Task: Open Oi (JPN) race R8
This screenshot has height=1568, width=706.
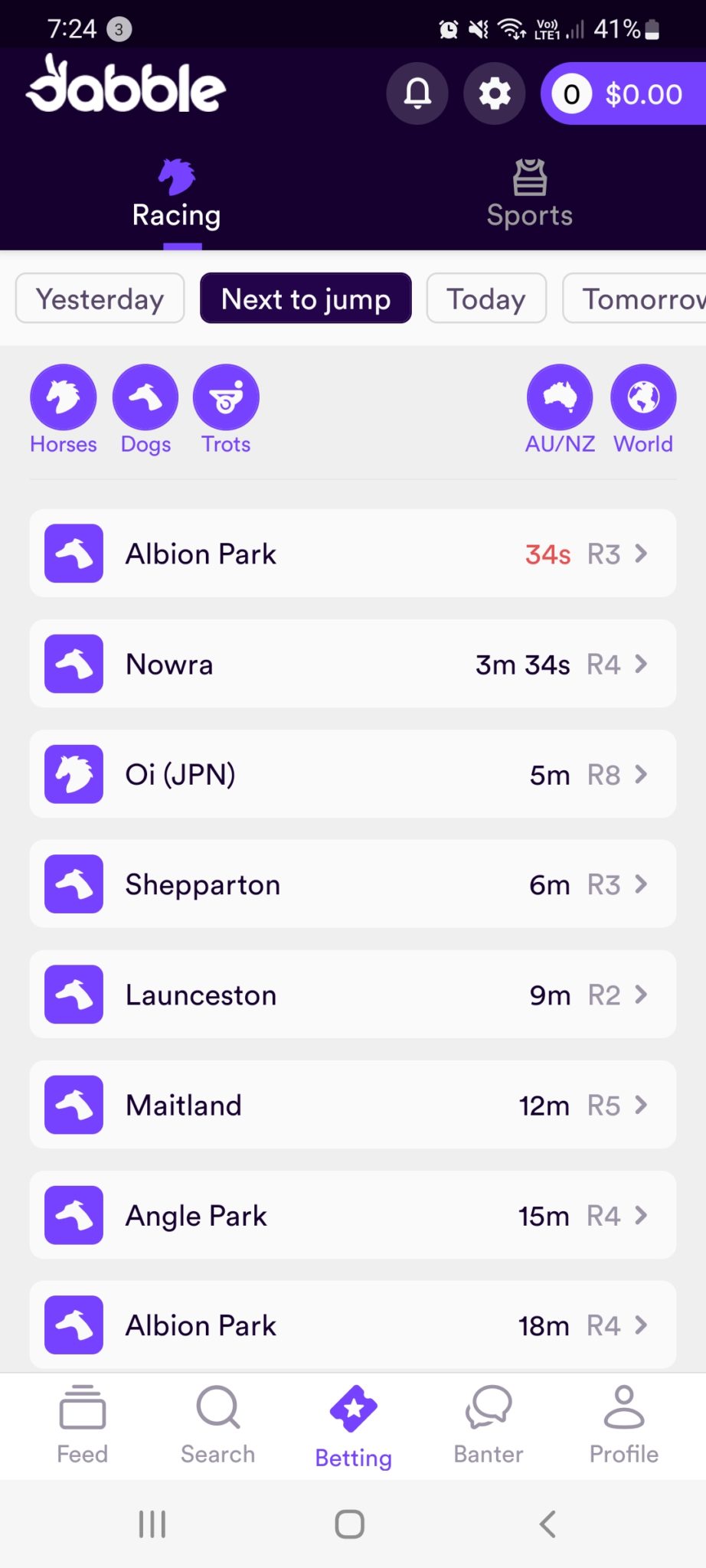Action: point(353,774)
